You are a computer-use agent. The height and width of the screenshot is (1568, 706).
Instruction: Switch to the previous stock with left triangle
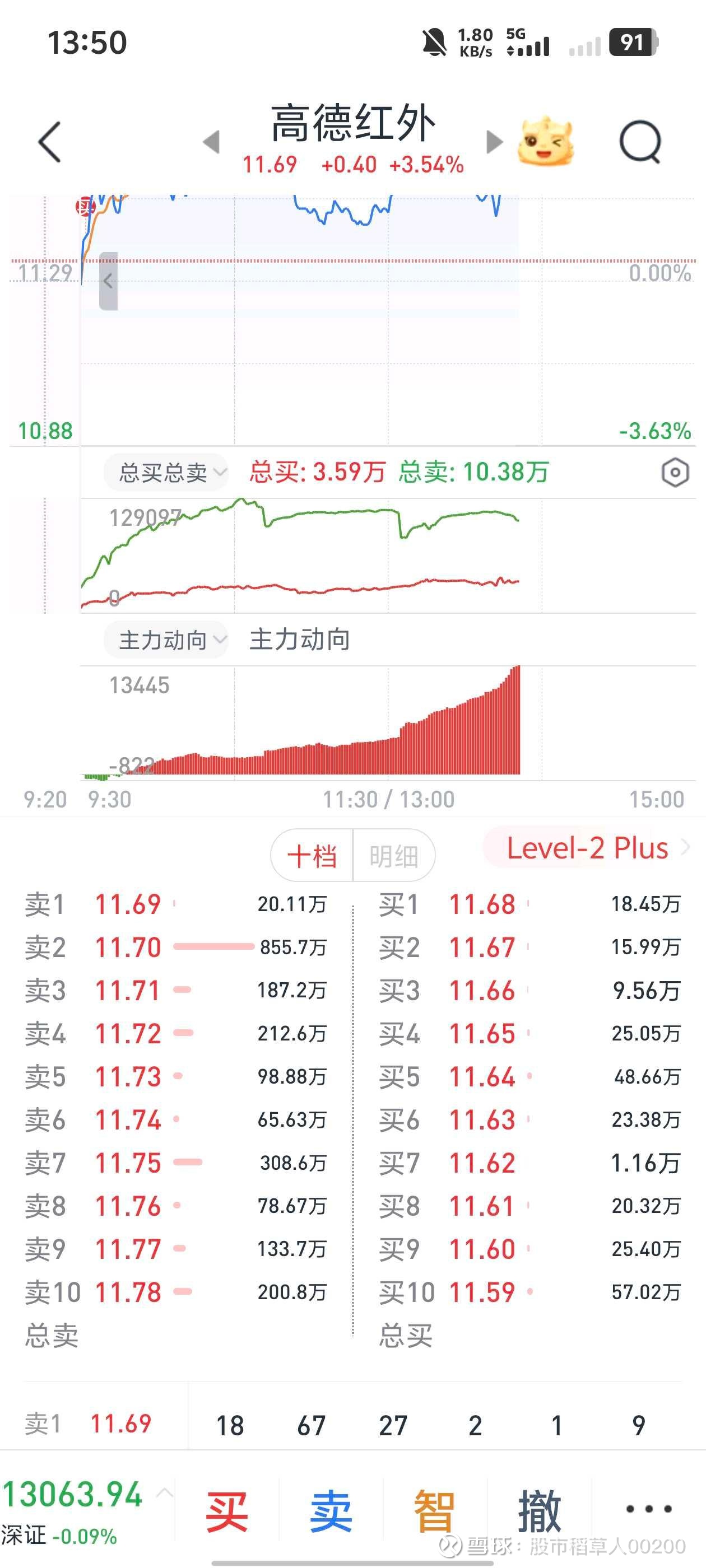point(211,142)
